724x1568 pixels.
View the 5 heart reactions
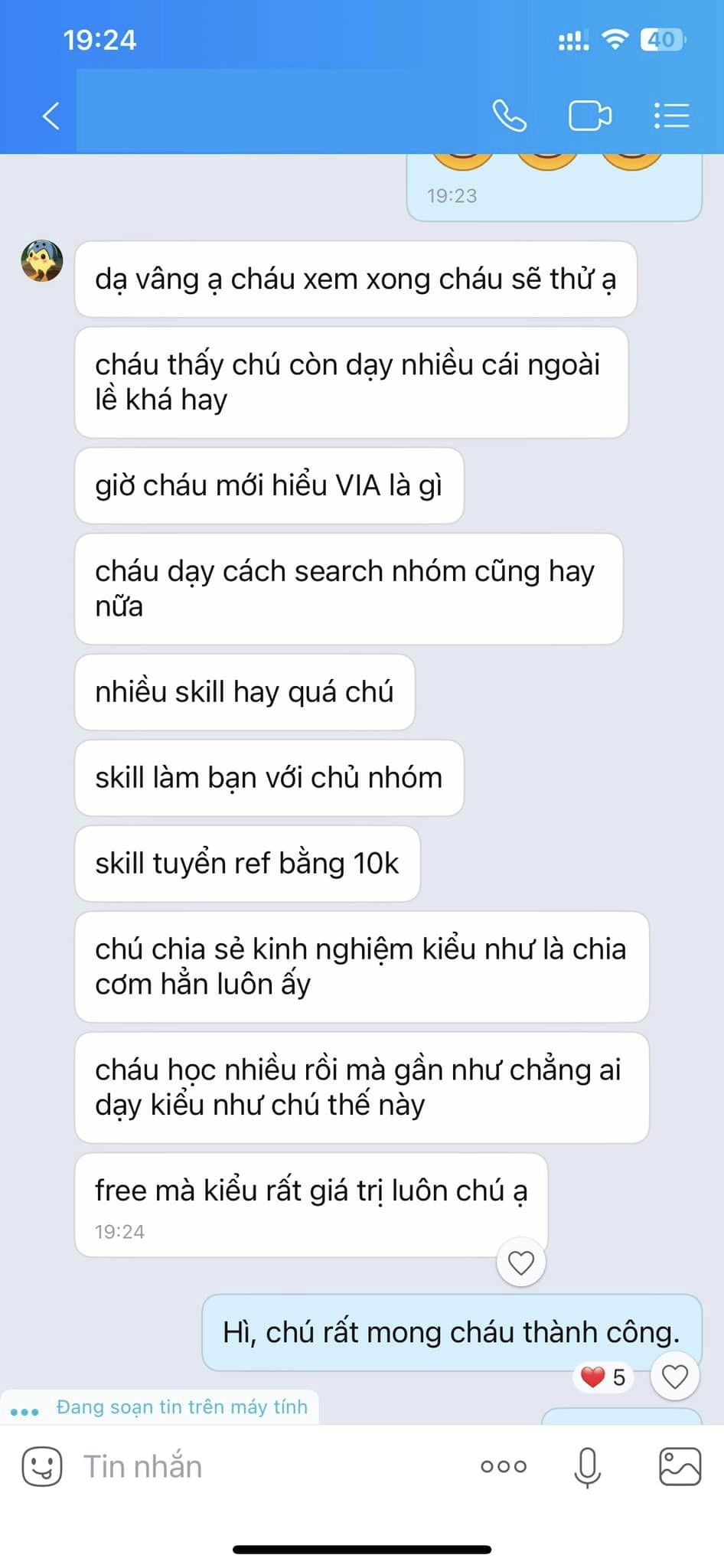pos(604,1377)
